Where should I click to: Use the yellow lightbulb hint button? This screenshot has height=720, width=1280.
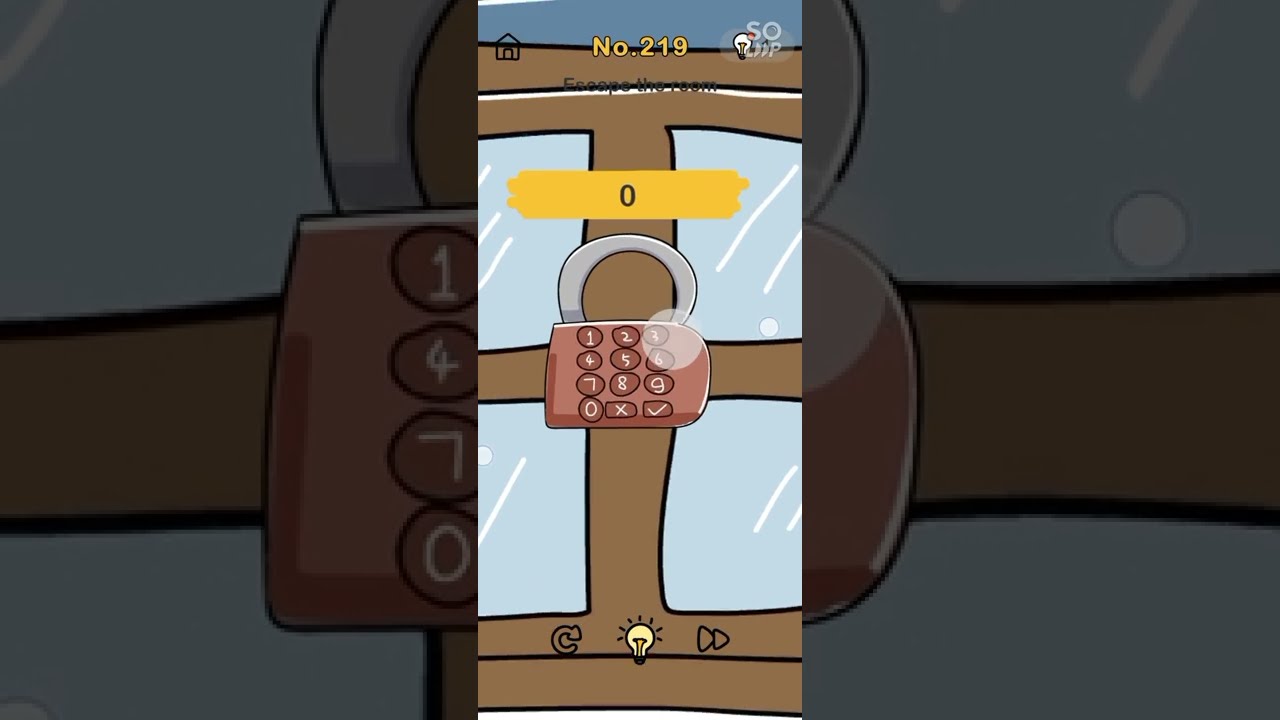tap(640, 640)
